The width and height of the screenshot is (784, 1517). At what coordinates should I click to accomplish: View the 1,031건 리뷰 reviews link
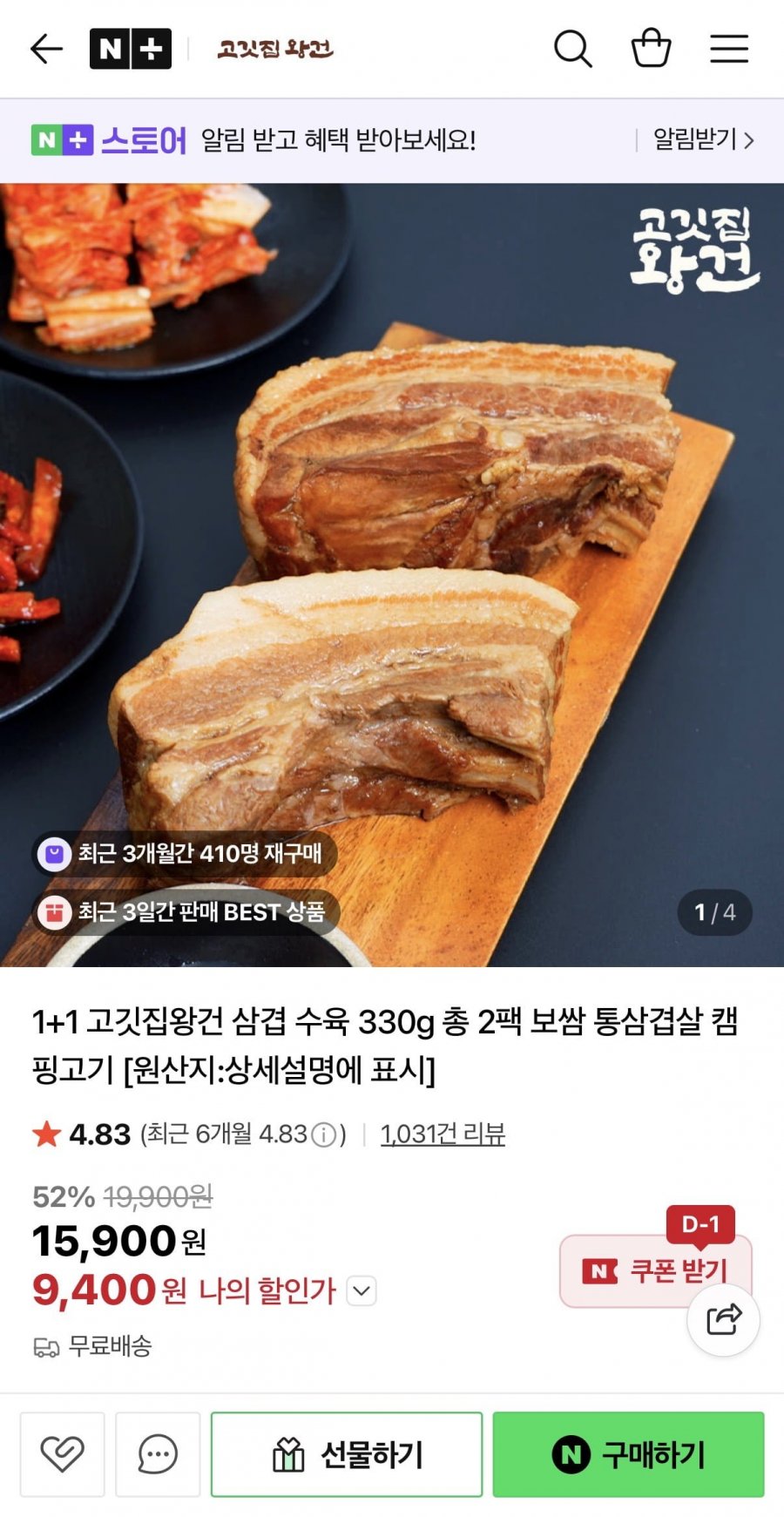point(443,1134)
